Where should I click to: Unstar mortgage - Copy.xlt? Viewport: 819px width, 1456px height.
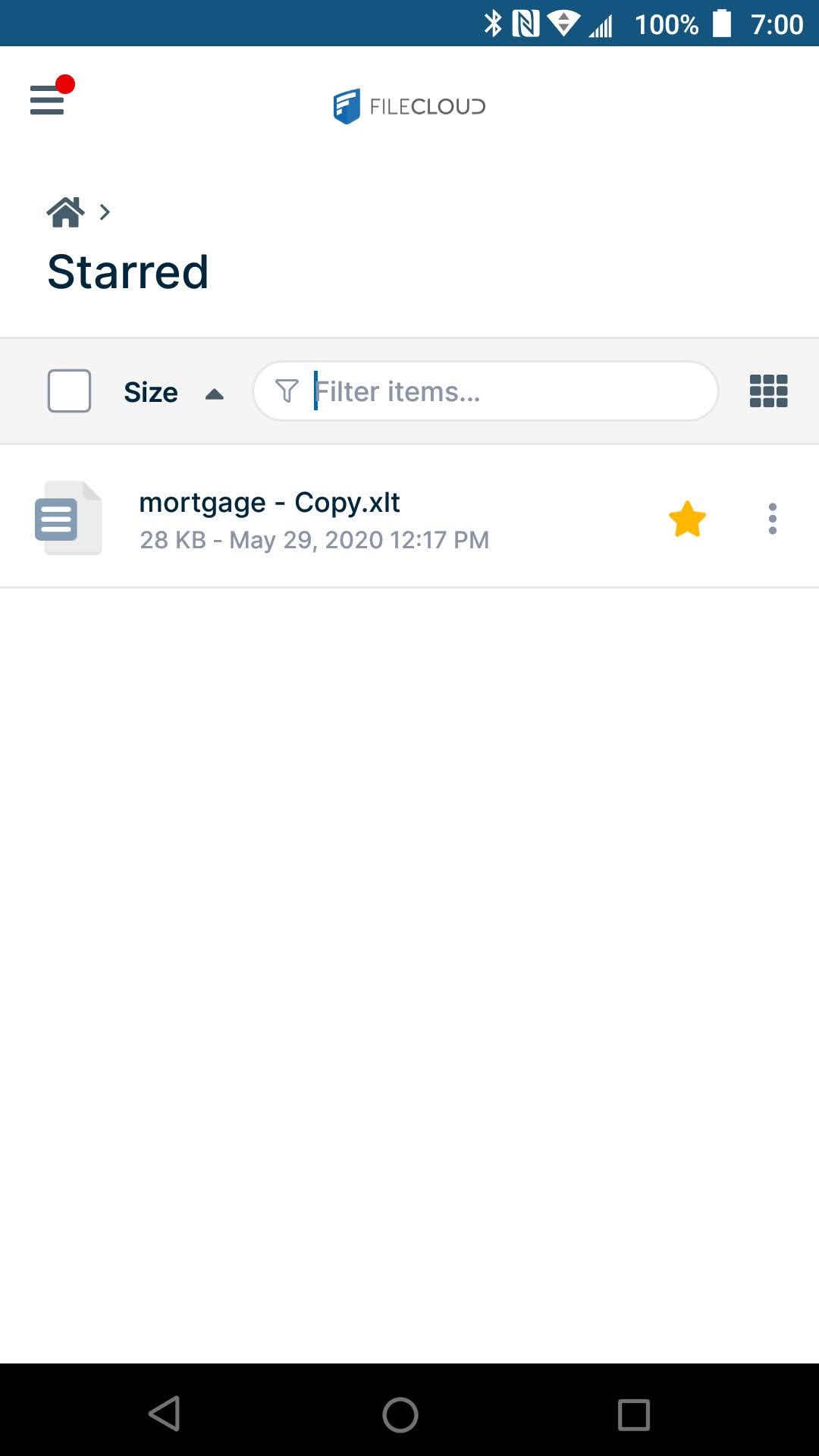[687, 519]
